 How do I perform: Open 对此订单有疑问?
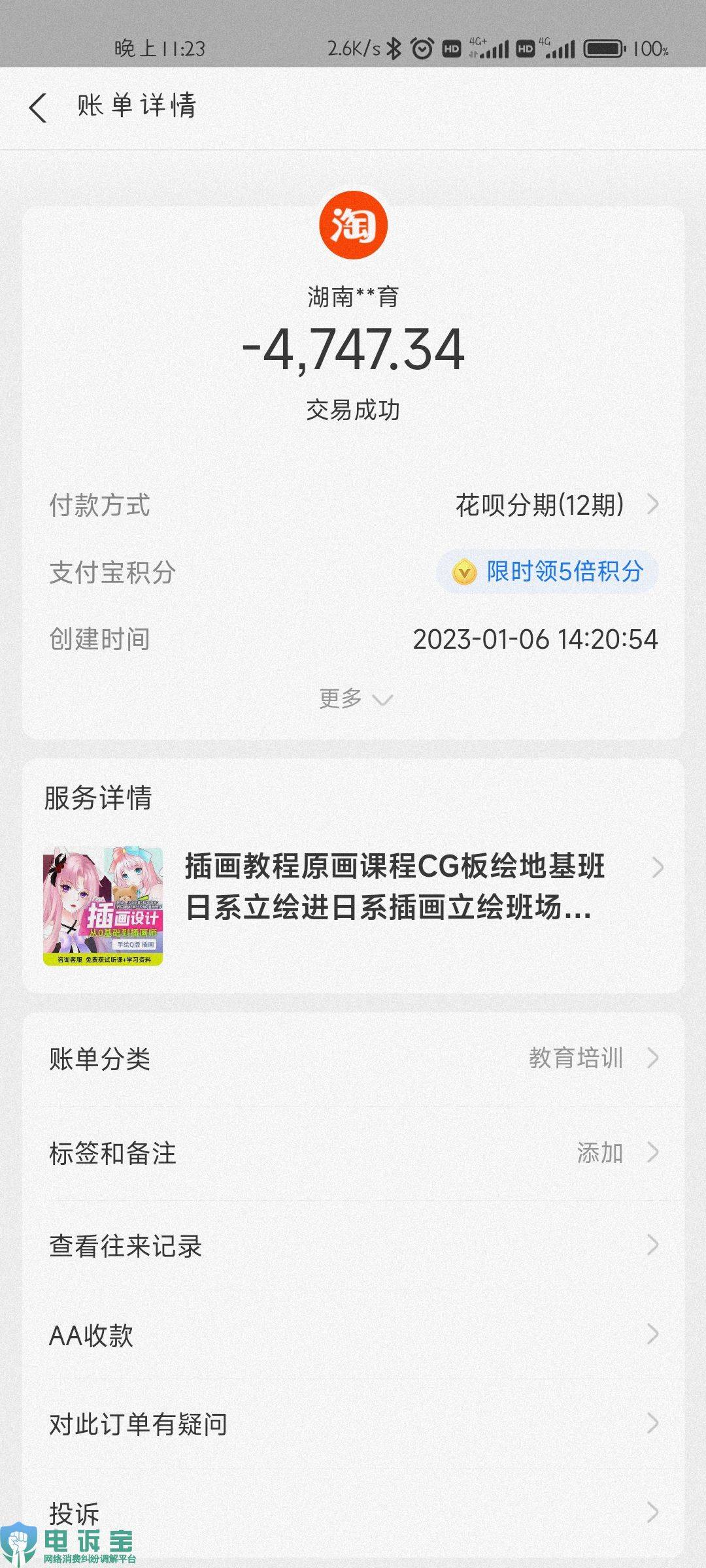pos(353,1424)
